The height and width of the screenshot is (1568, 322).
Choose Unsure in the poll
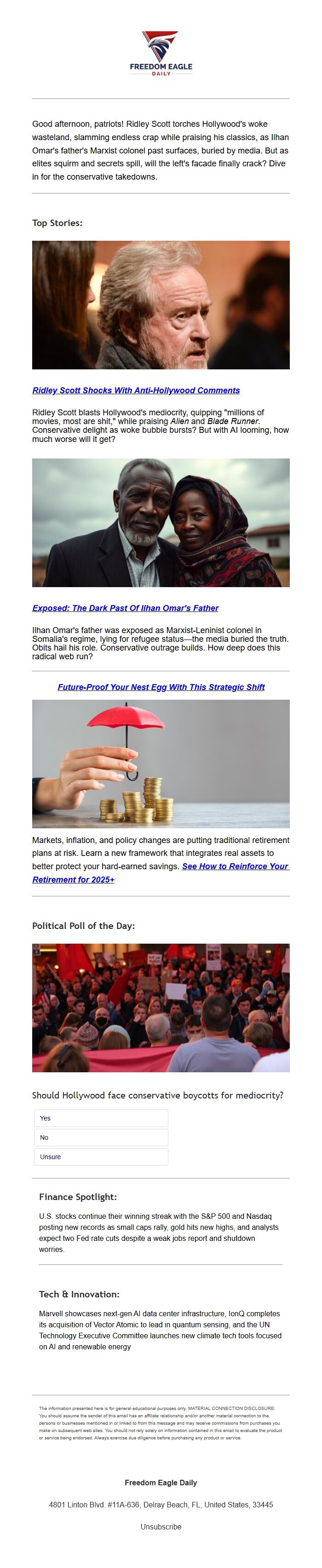click(101, 1156)
